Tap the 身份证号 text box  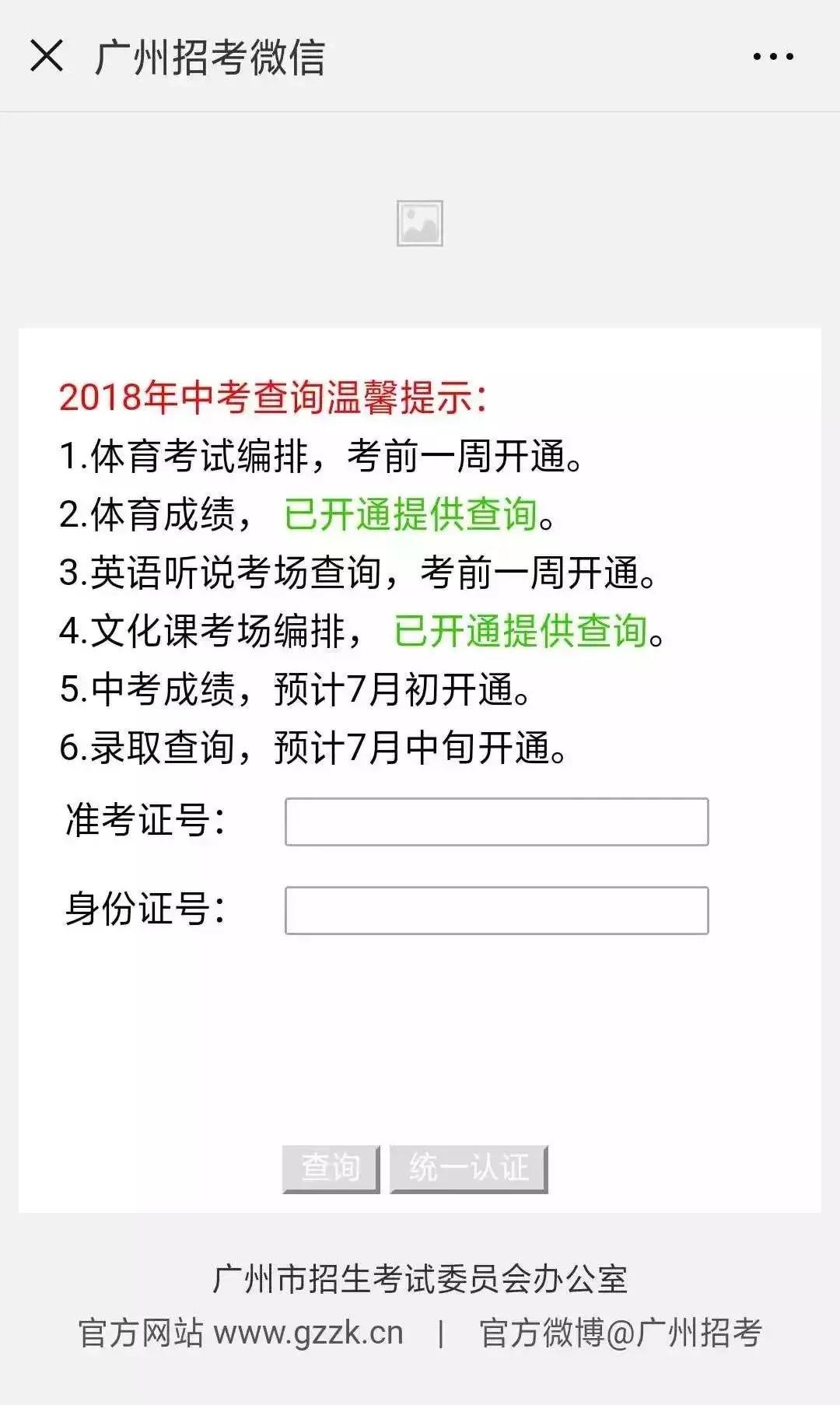tap(496, 910)
